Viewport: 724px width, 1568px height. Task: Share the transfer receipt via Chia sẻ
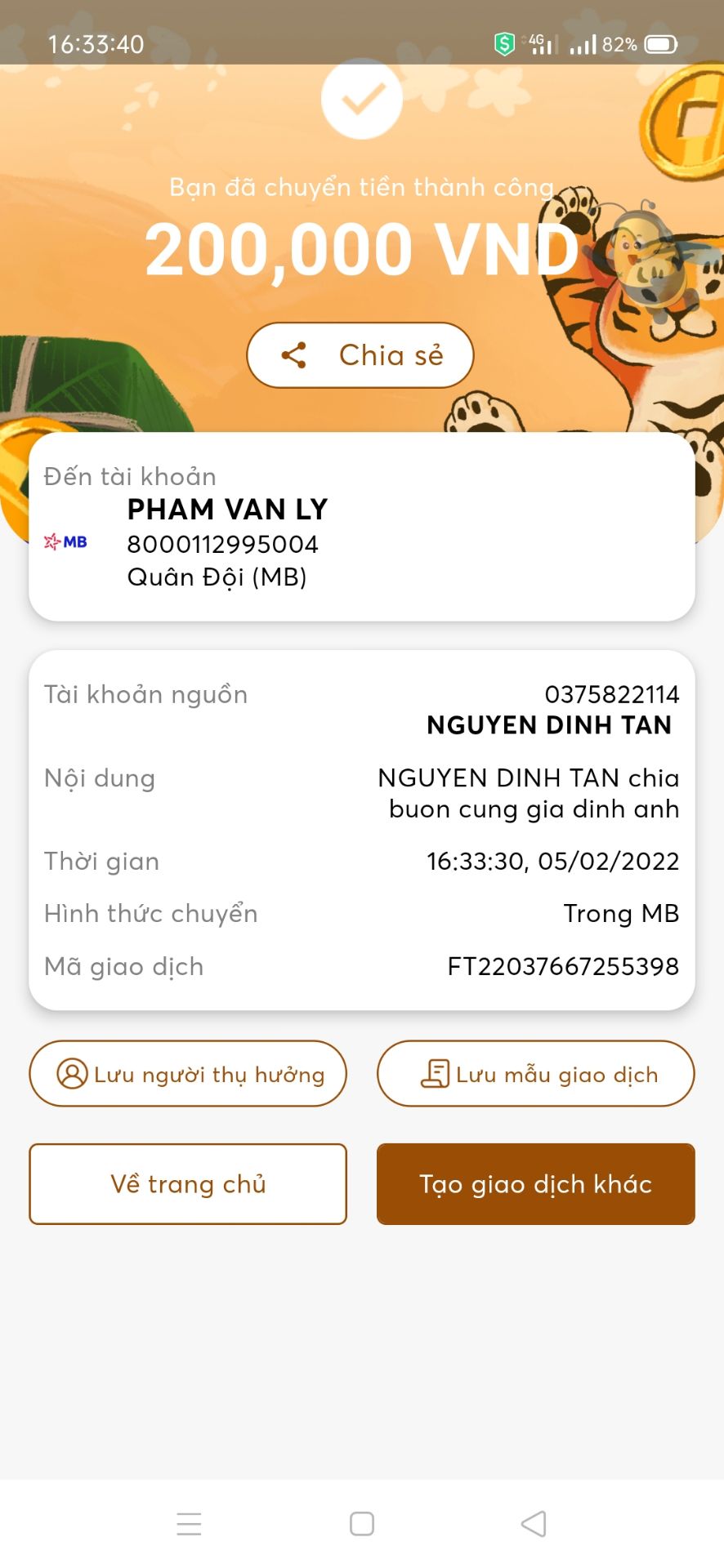point(360,354)
